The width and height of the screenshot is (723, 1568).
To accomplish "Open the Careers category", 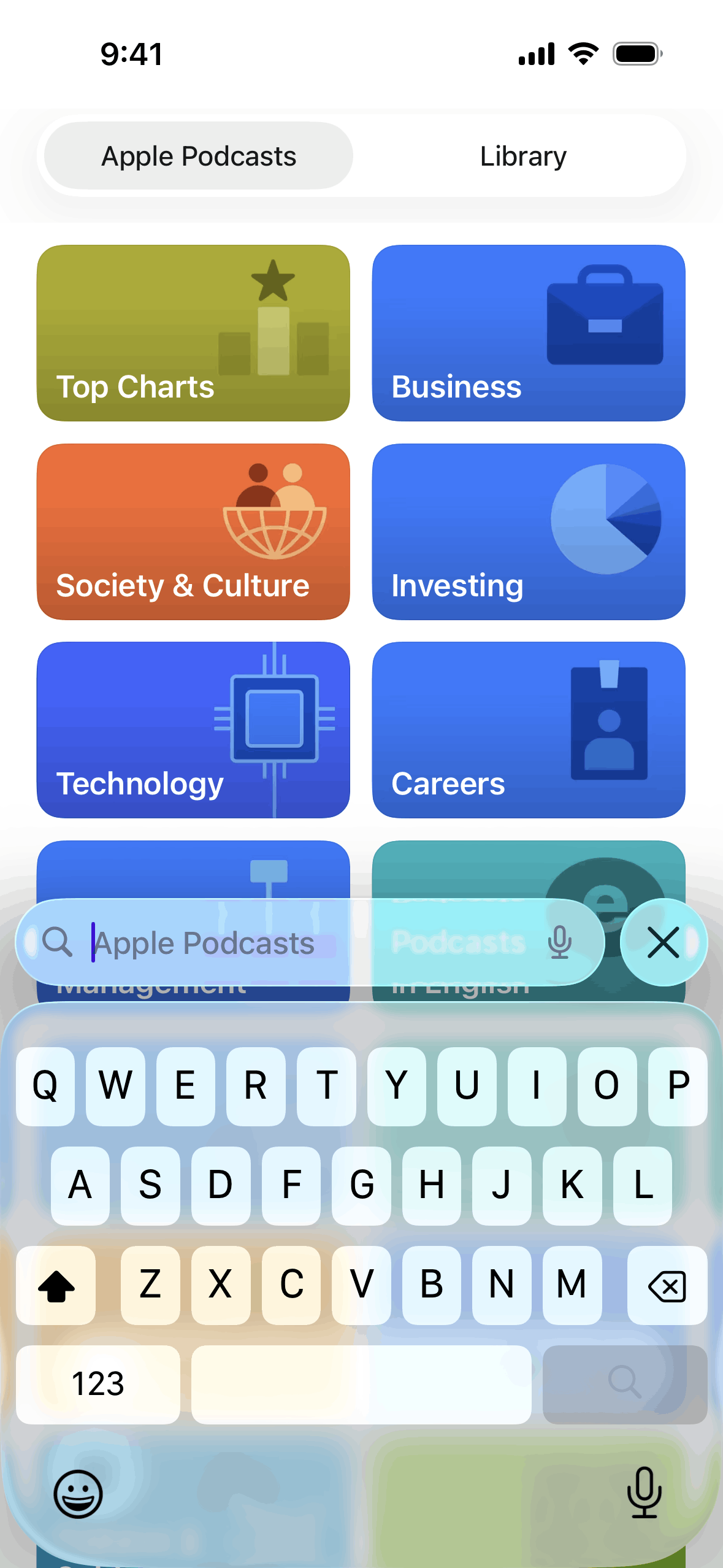I will tap(528, 729).
